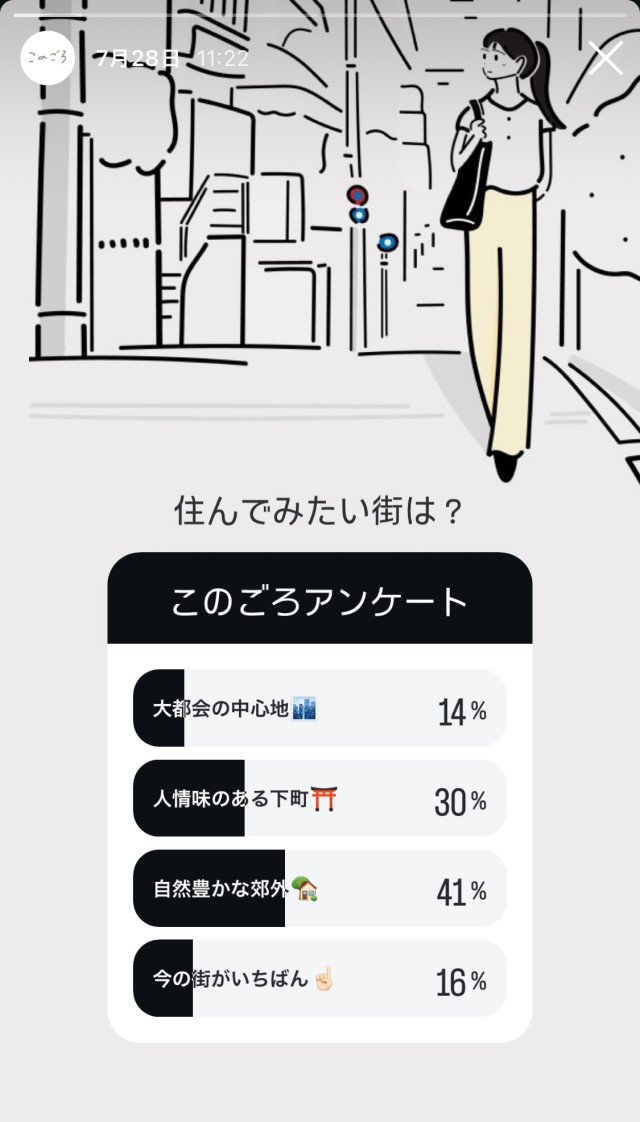Select the 人情味のある下町 poll option
This screenshot has width=640, height=1122.
coord(319,799)
